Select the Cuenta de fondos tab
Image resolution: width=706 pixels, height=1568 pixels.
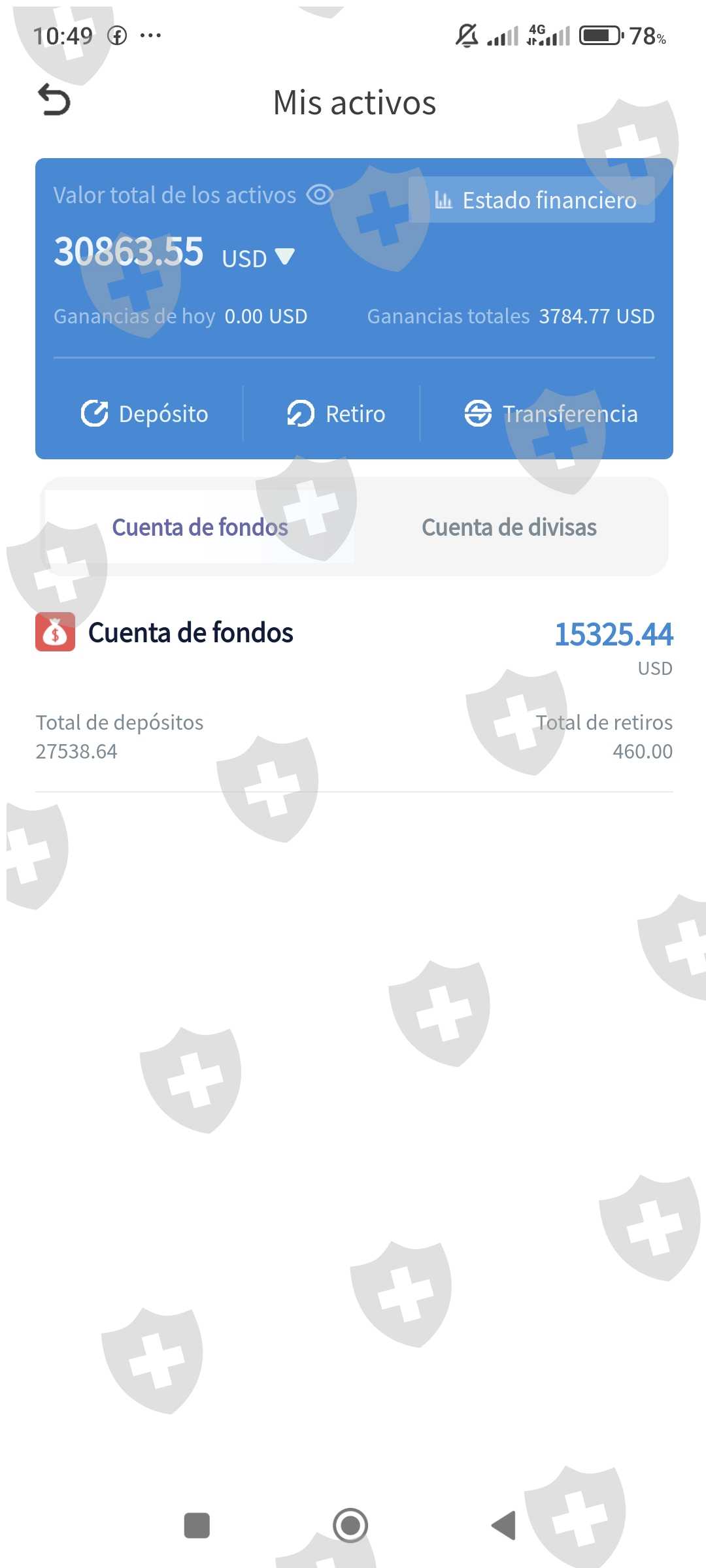tap(200, 527)
